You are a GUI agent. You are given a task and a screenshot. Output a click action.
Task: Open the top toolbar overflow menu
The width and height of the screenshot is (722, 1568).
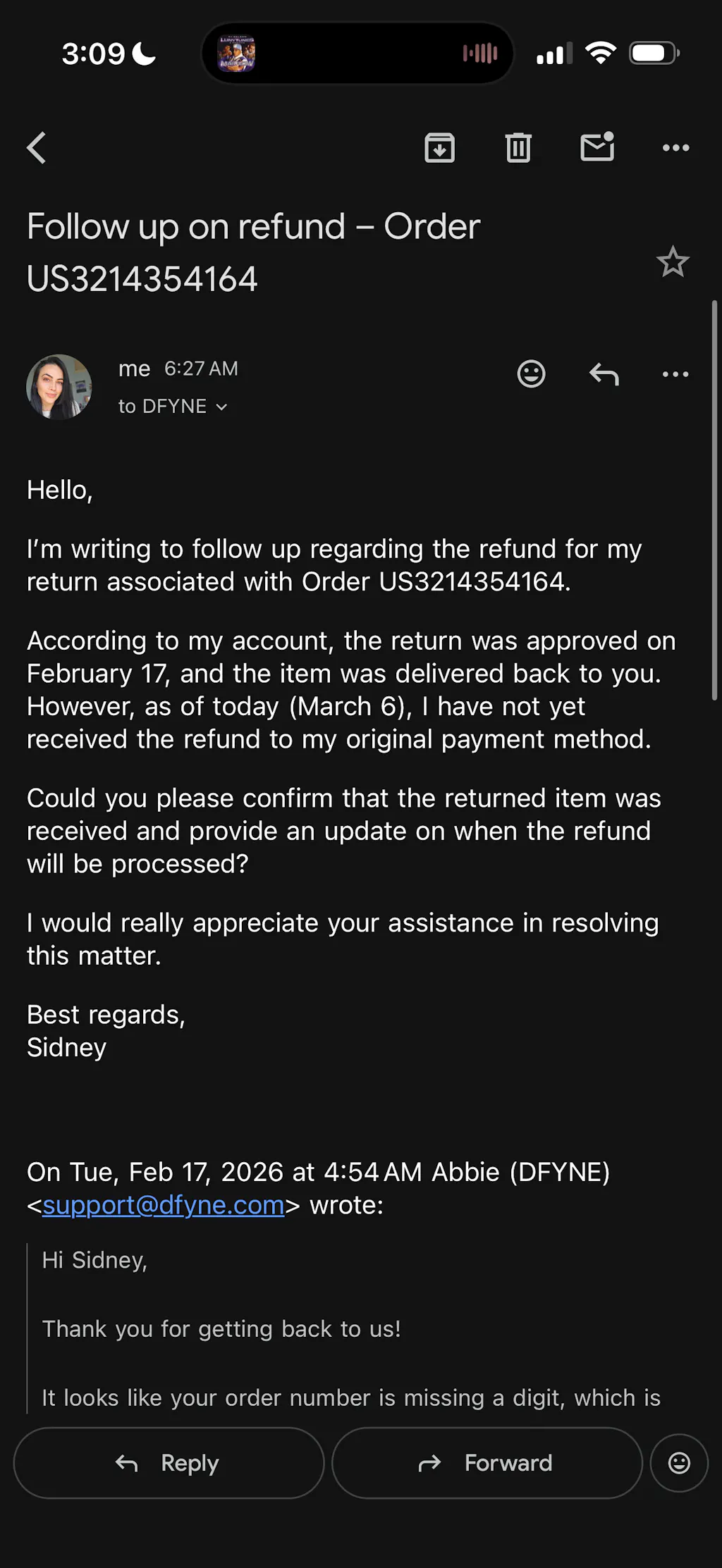(675, 148)
